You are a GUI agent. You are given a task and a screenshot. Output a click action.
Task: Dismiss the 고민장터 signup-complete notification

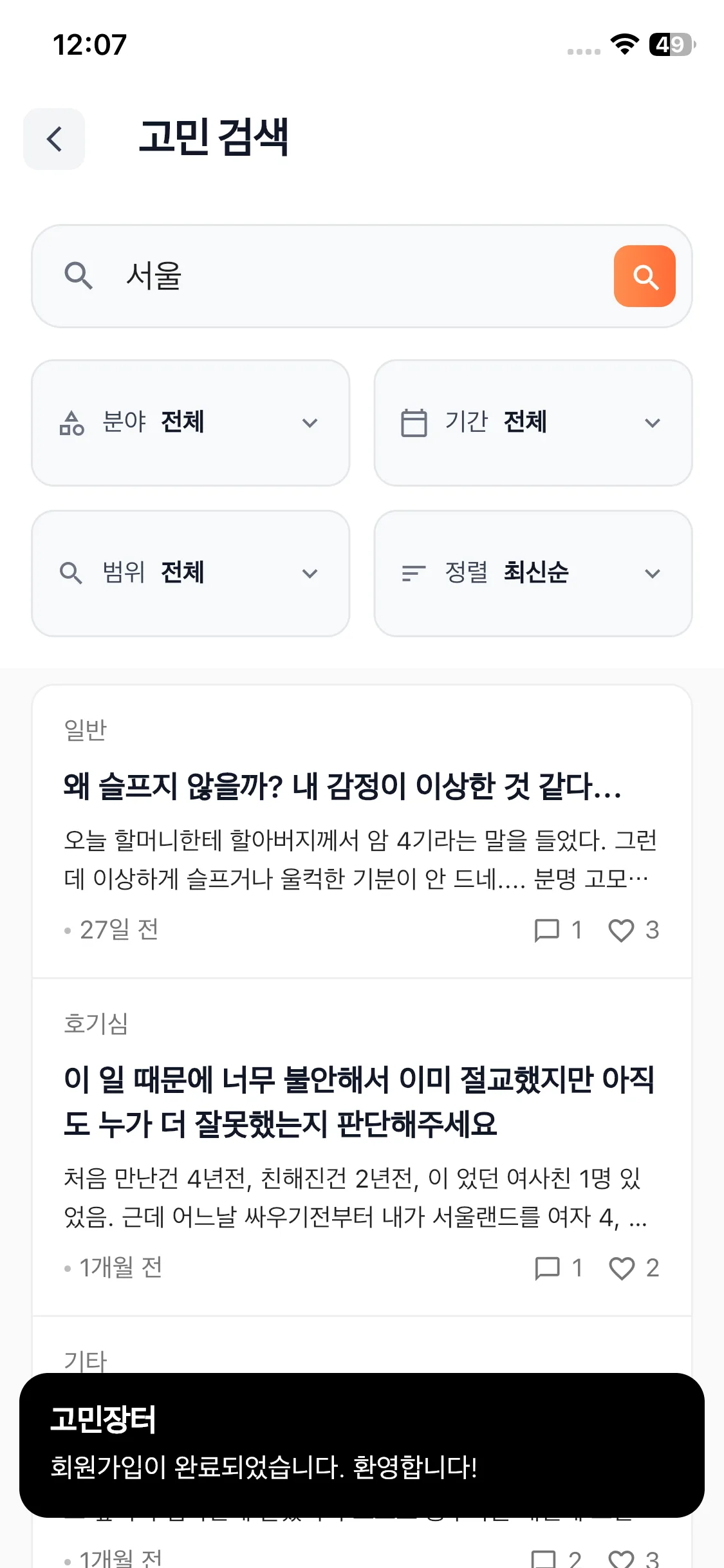[x=362, y=1445]
